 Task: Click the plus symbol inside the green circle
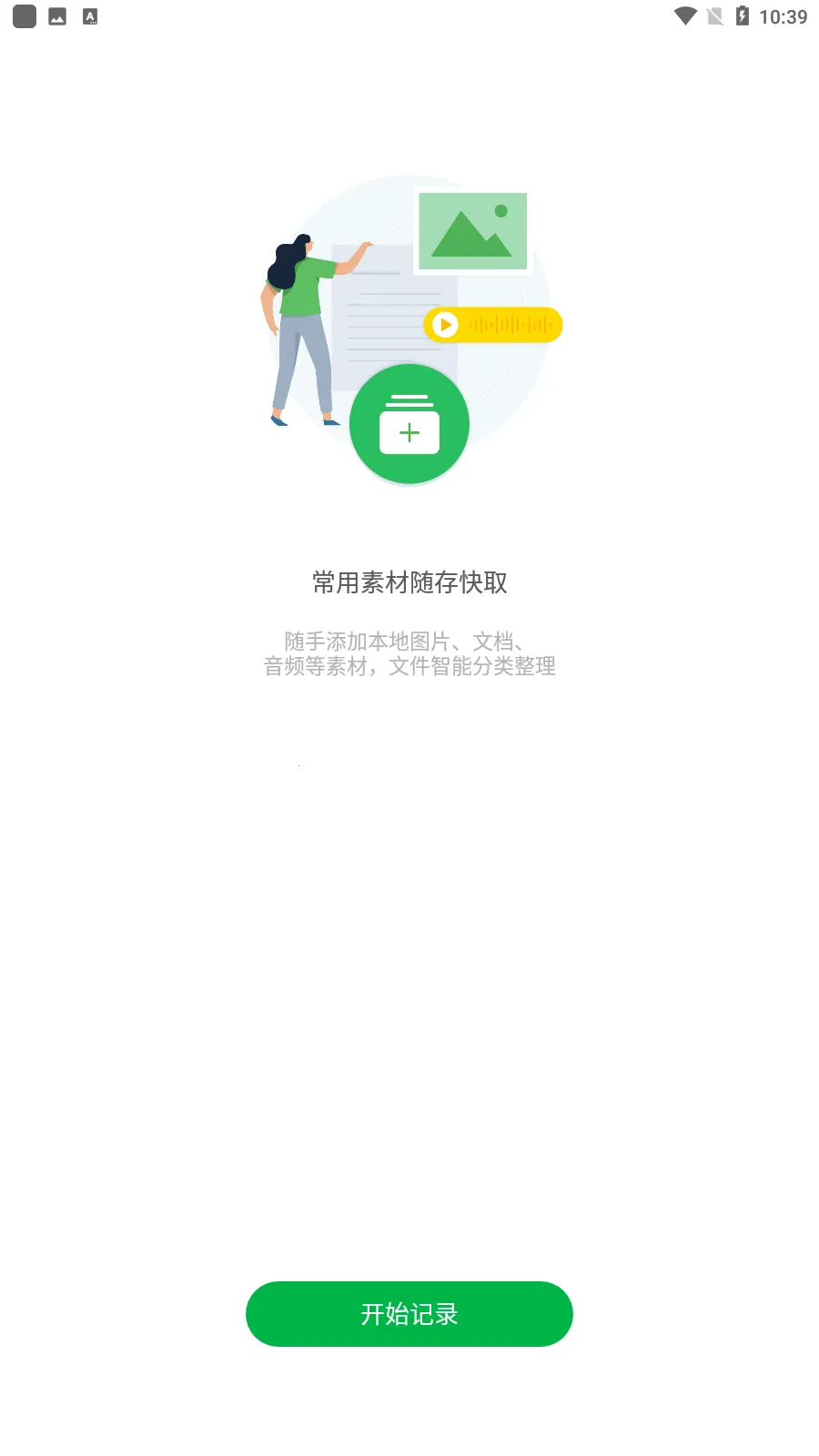tap(409, 433)
